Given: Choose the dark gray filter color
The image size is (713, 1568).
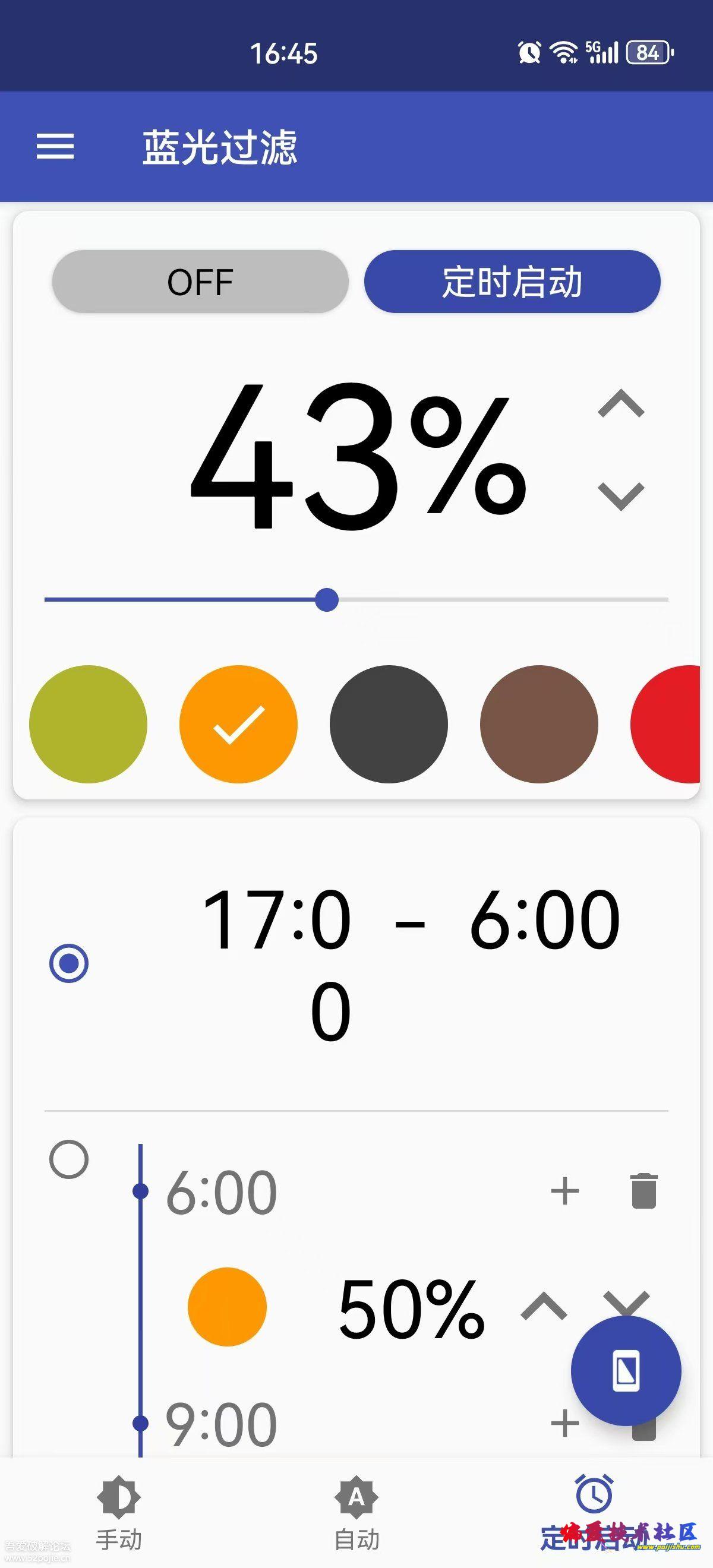Looking at the screenshot, I should point(389,724).
